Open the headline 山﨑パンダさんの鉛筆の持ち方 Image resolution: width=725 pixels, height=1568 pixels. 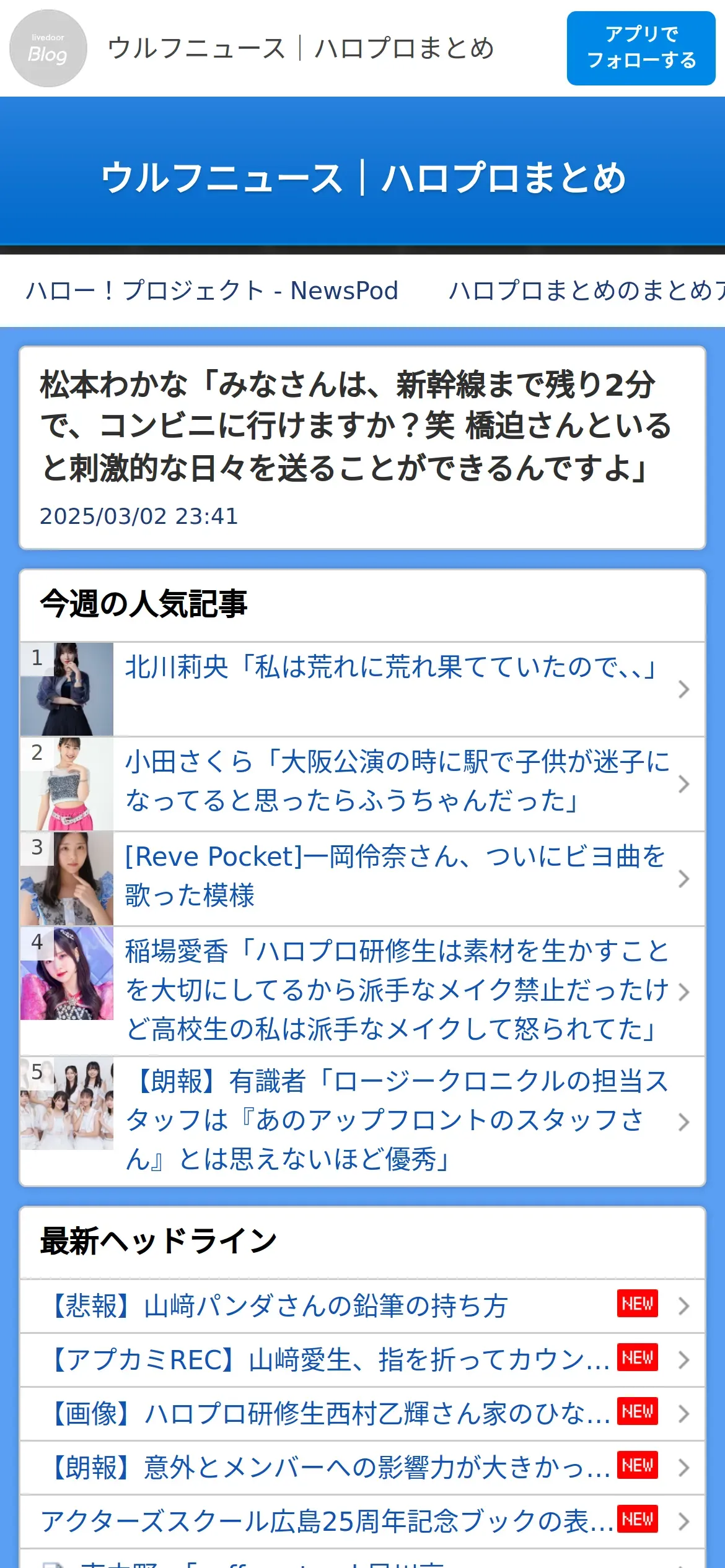click(362, 1306)
